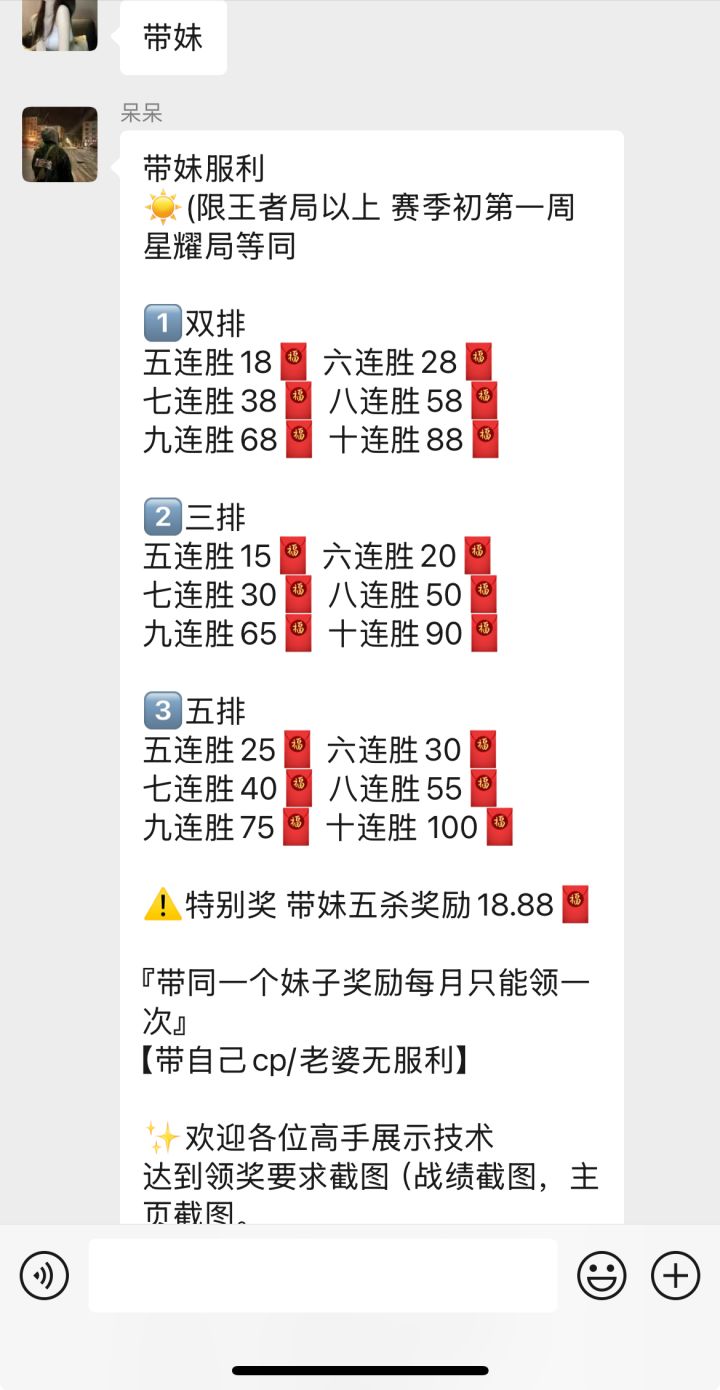The image size is (720, 1390).
Task: Open the plus attachments menu
Action: pyautogui.click(x=676, y=1276)
